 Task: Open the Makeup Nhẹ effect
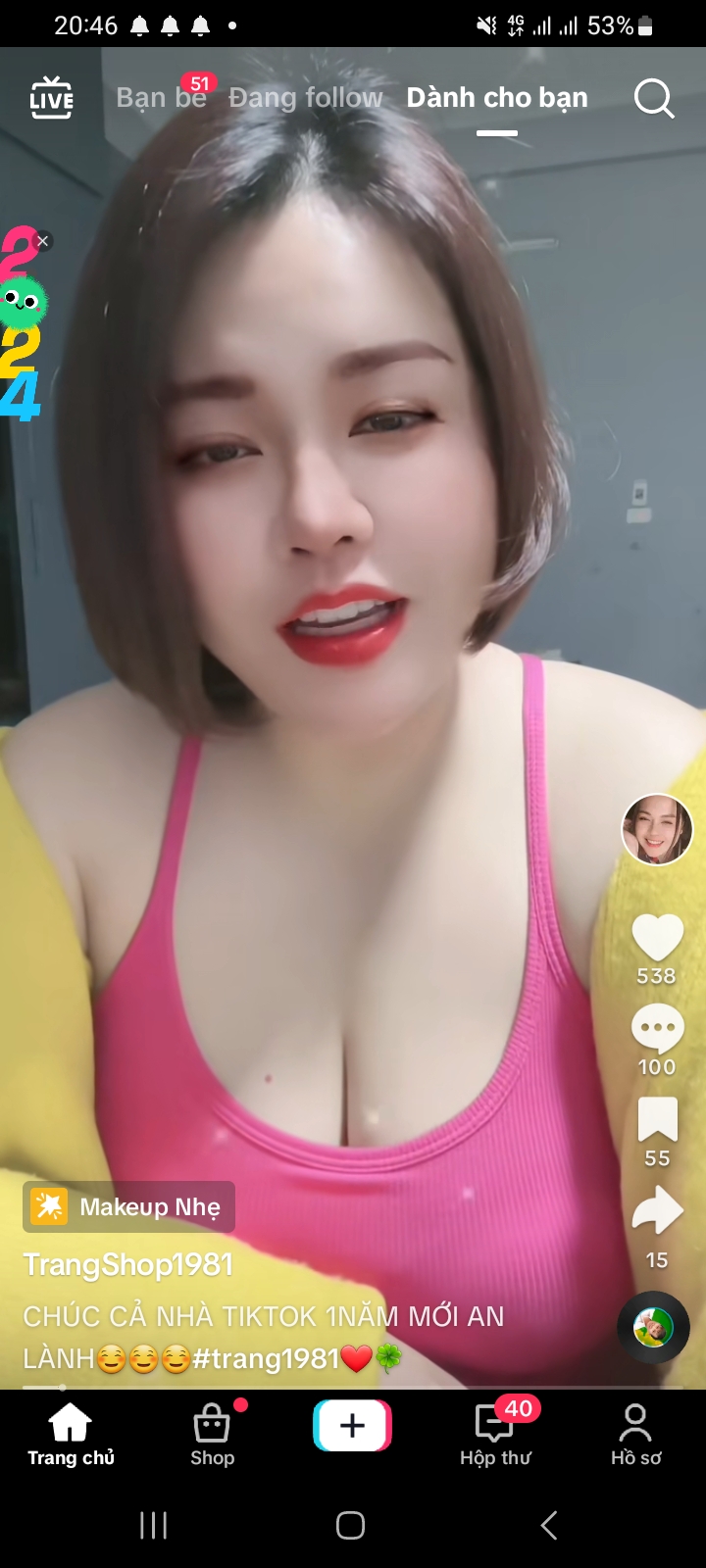(x=127, y=1206)
